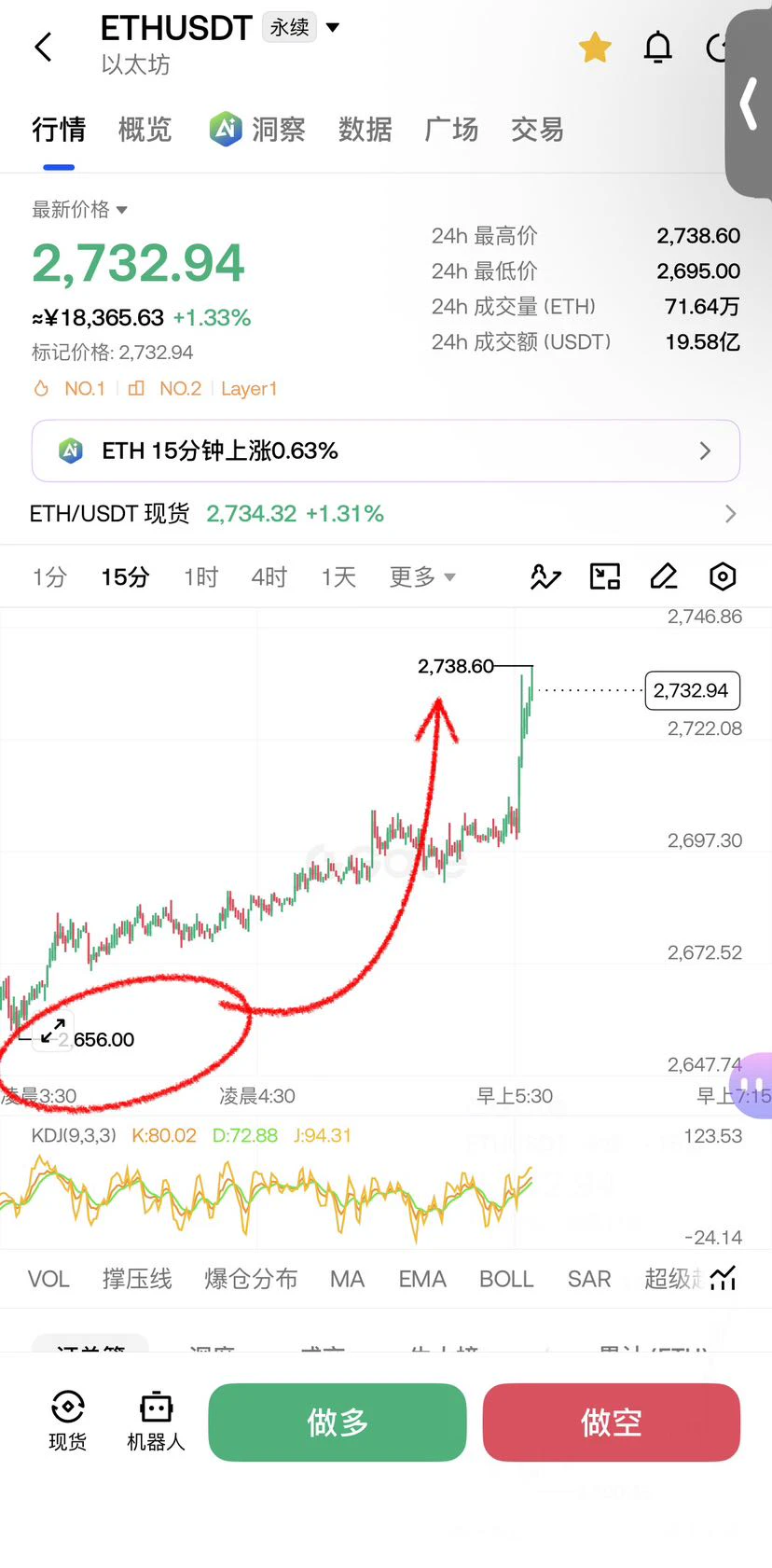Image resolution: width=772 pixels, height=1568 pixels.
Task: Open the ETHUSDT pair dropdown
Action: coord(332,27)
